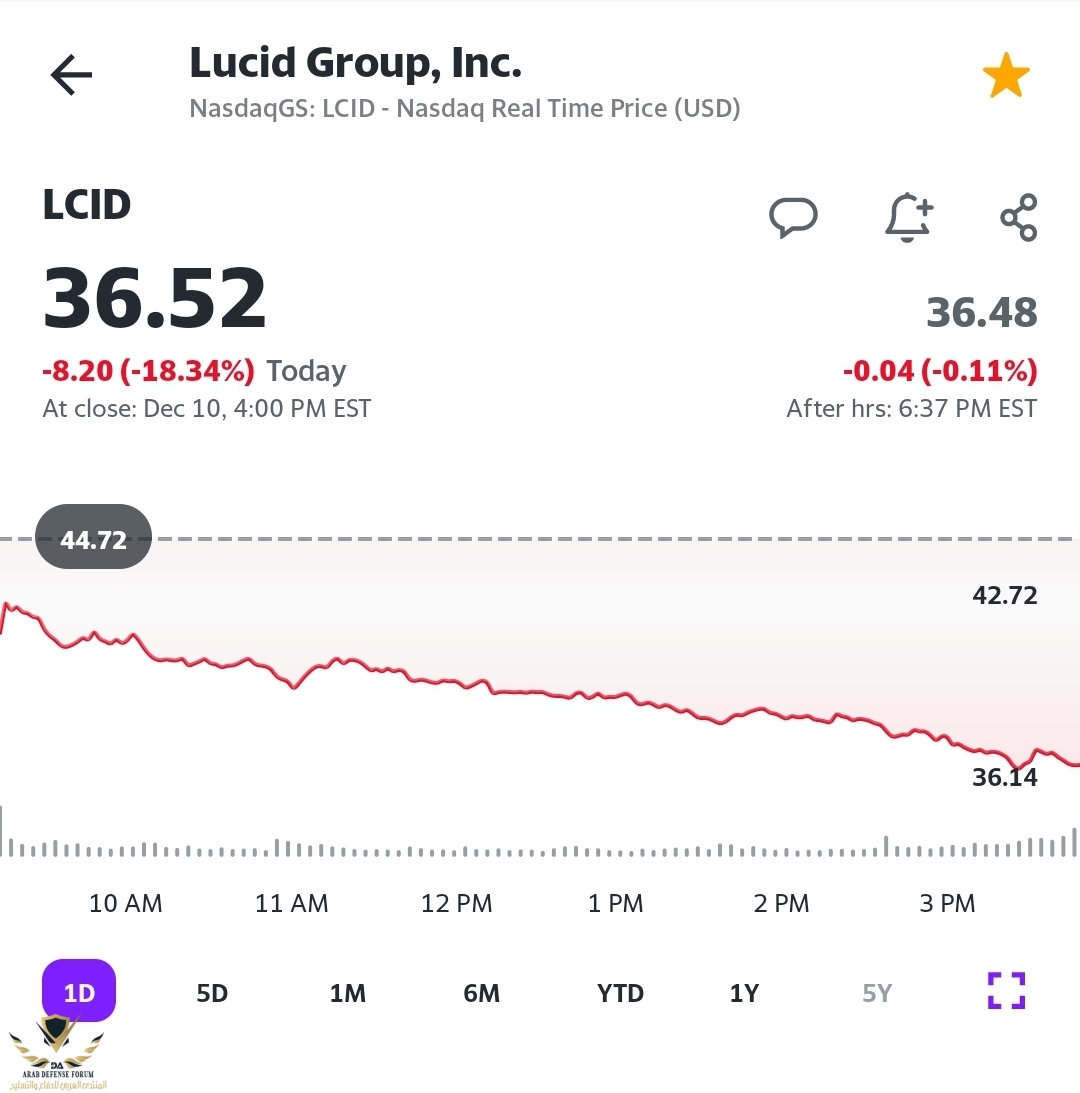
Task: Change chart to the 1Y range
Action: 744,993
